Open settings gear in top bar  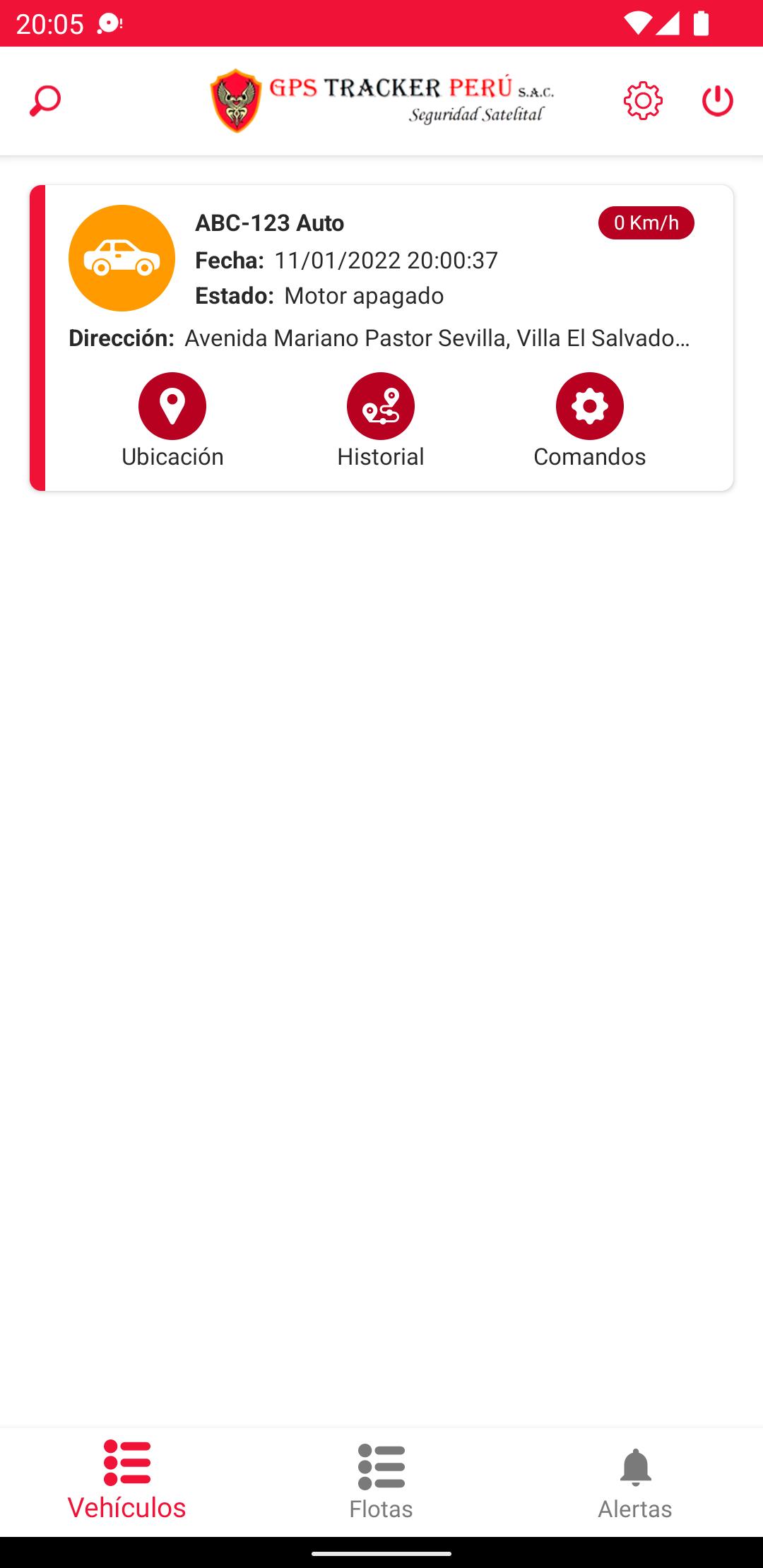click(x=643, y=101)
